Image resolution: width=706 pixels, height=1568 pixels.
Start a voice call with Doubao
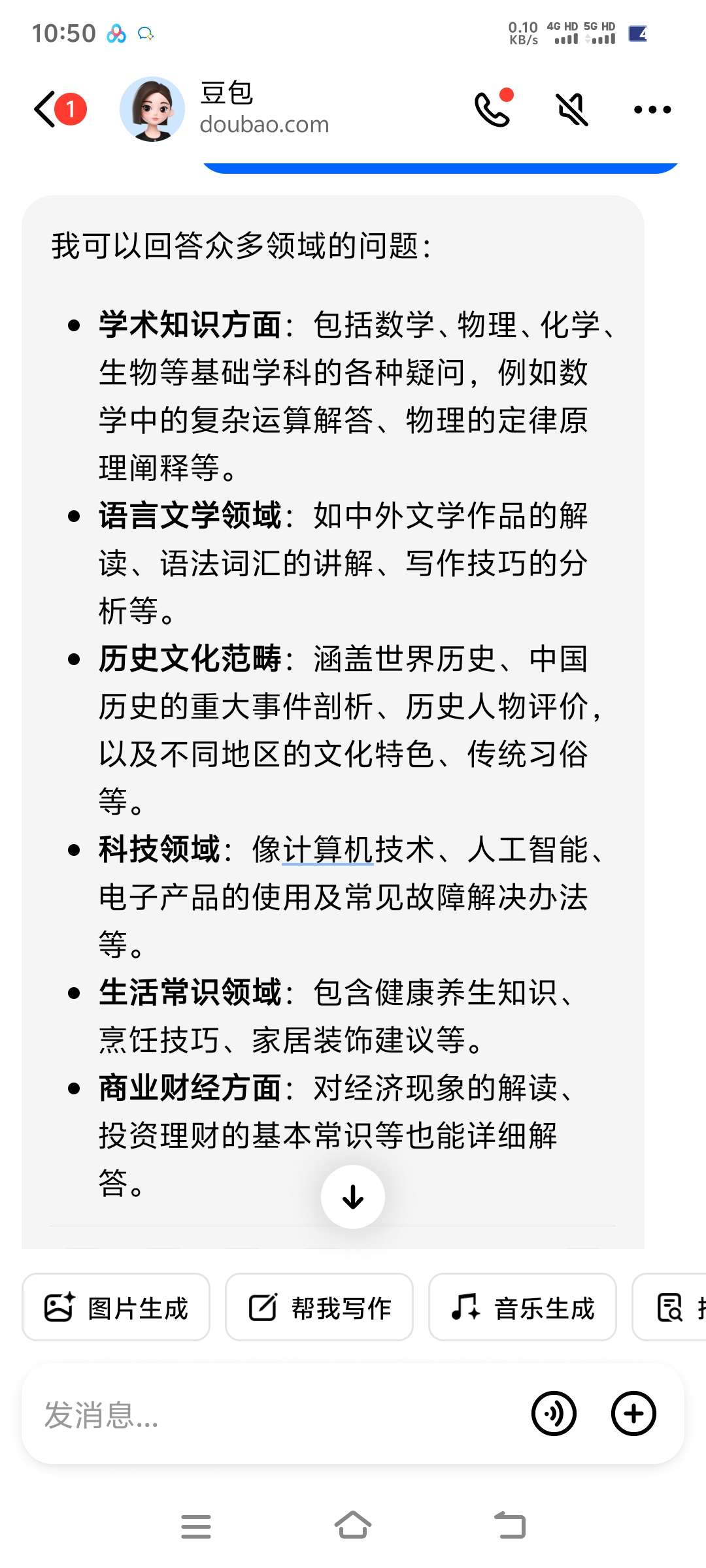[x=492, y=109]
